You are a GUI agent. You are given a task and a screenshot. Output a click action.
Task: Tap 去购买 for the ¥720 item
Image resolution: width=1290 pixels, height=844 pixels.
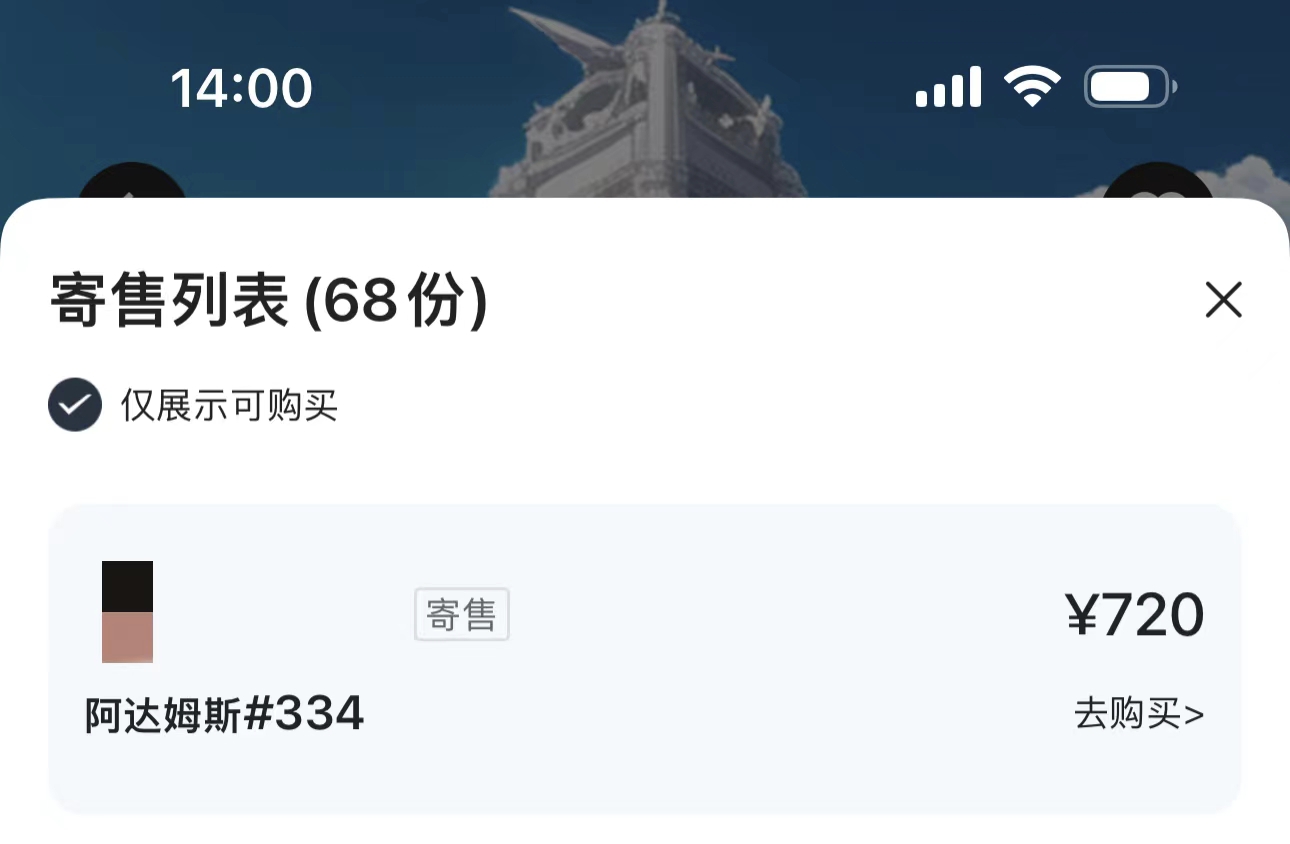pos(1139,714)
